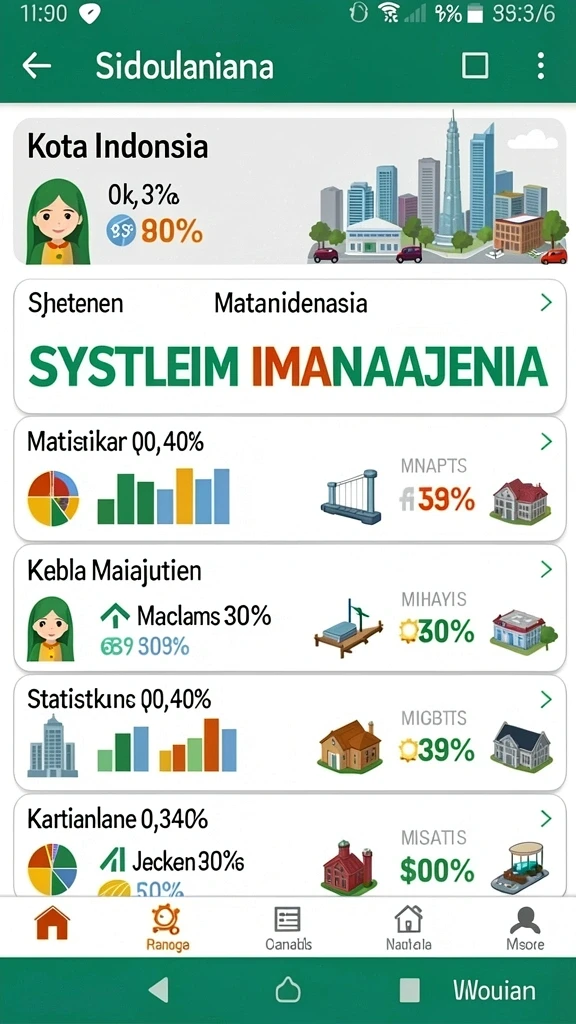Go back using the top arrow
The height and width of the screenshot is (1024, 576).
[37, 66]
